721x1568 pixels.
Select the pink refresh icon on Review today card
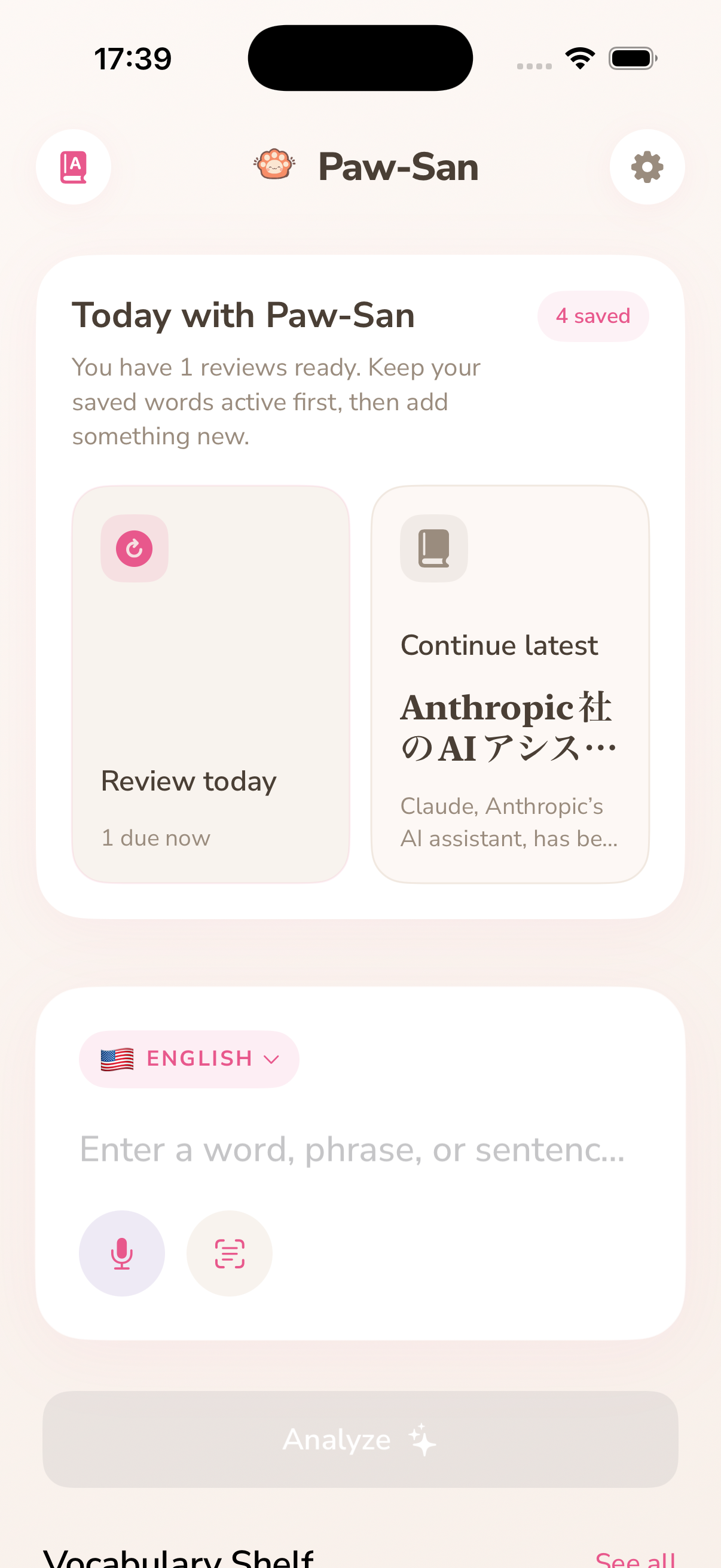[x=133, y=547]
